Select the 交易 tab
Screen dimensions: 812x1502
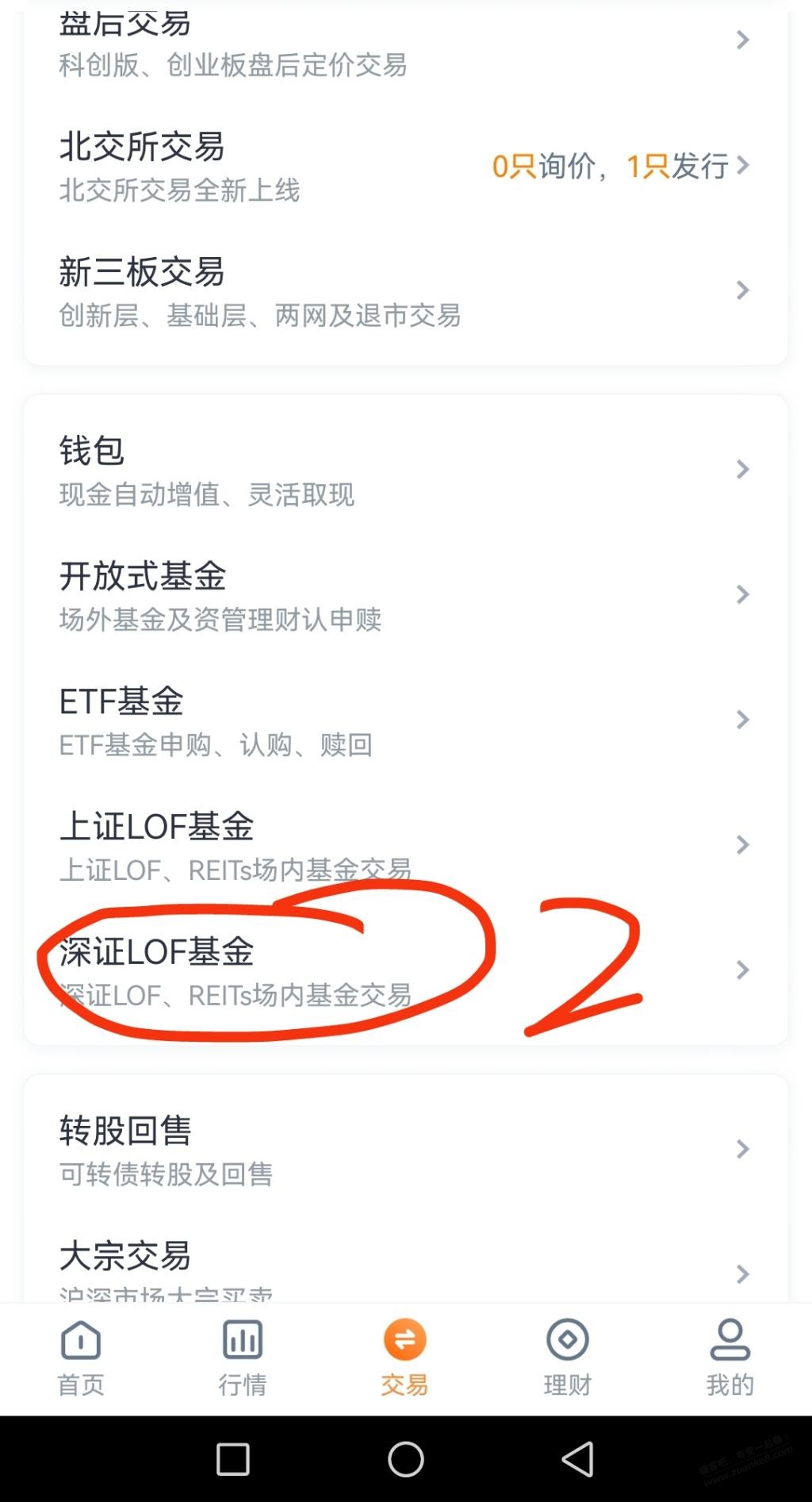[405, 1358]
